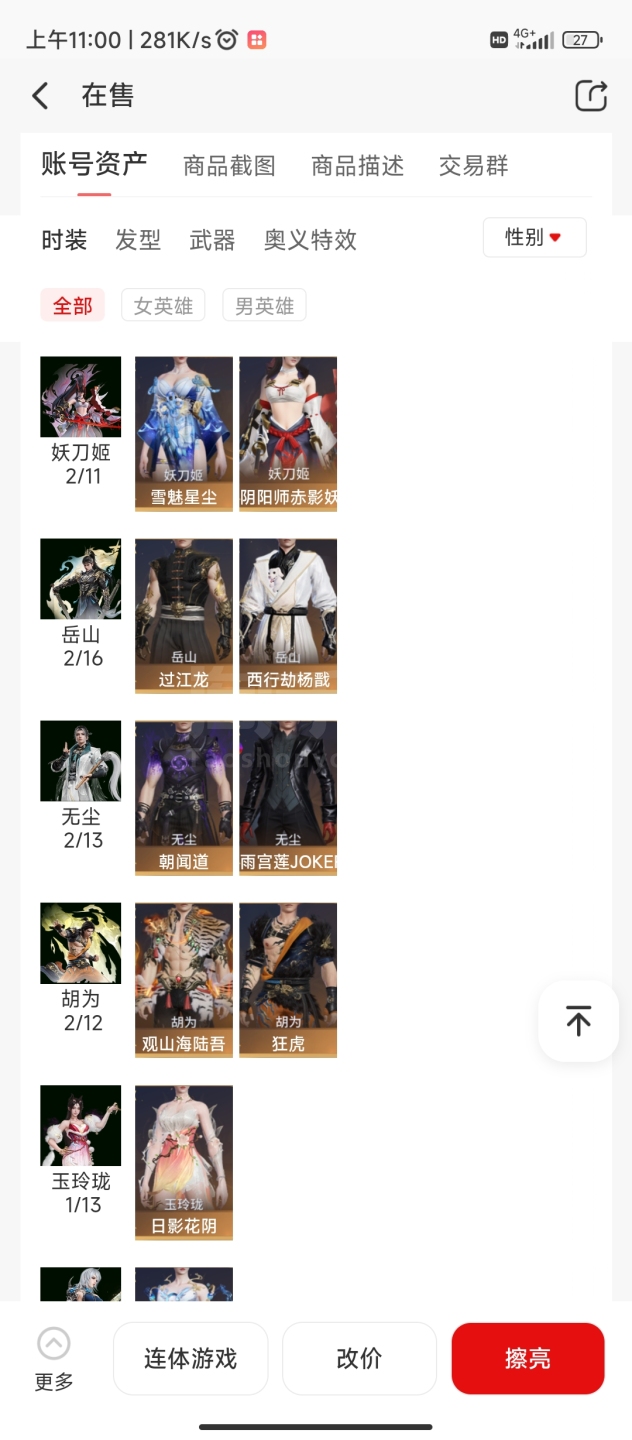Switch to the 交易群 tab
Screen dimensions: 632x1440
(473, 166)
